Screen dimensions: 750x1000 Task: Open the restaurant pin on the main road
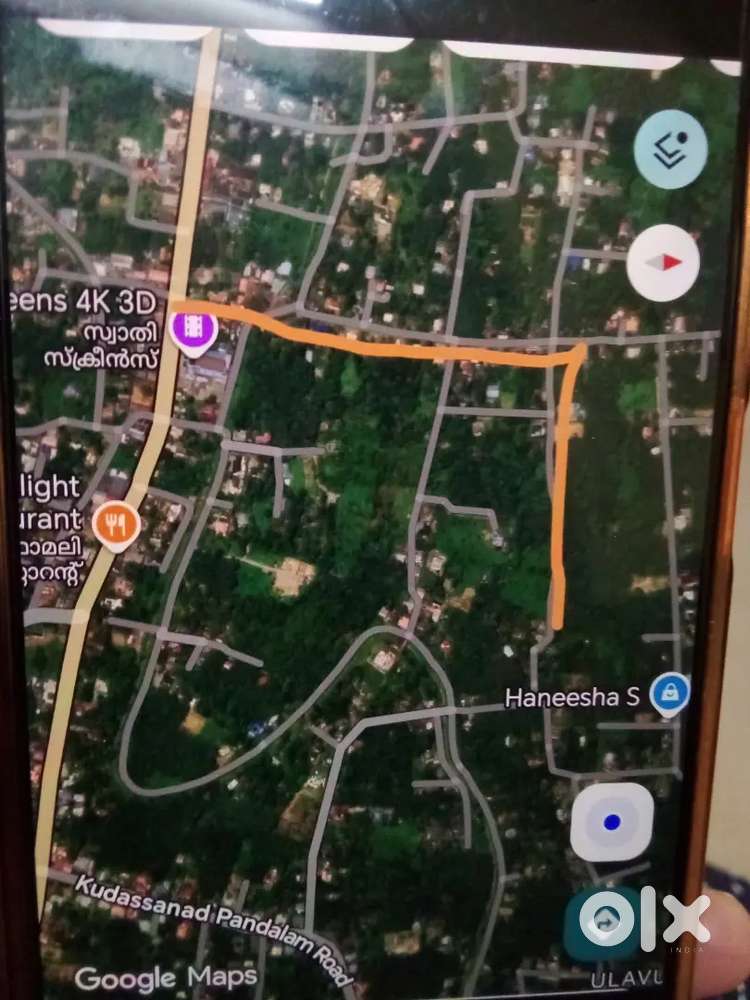117,523
